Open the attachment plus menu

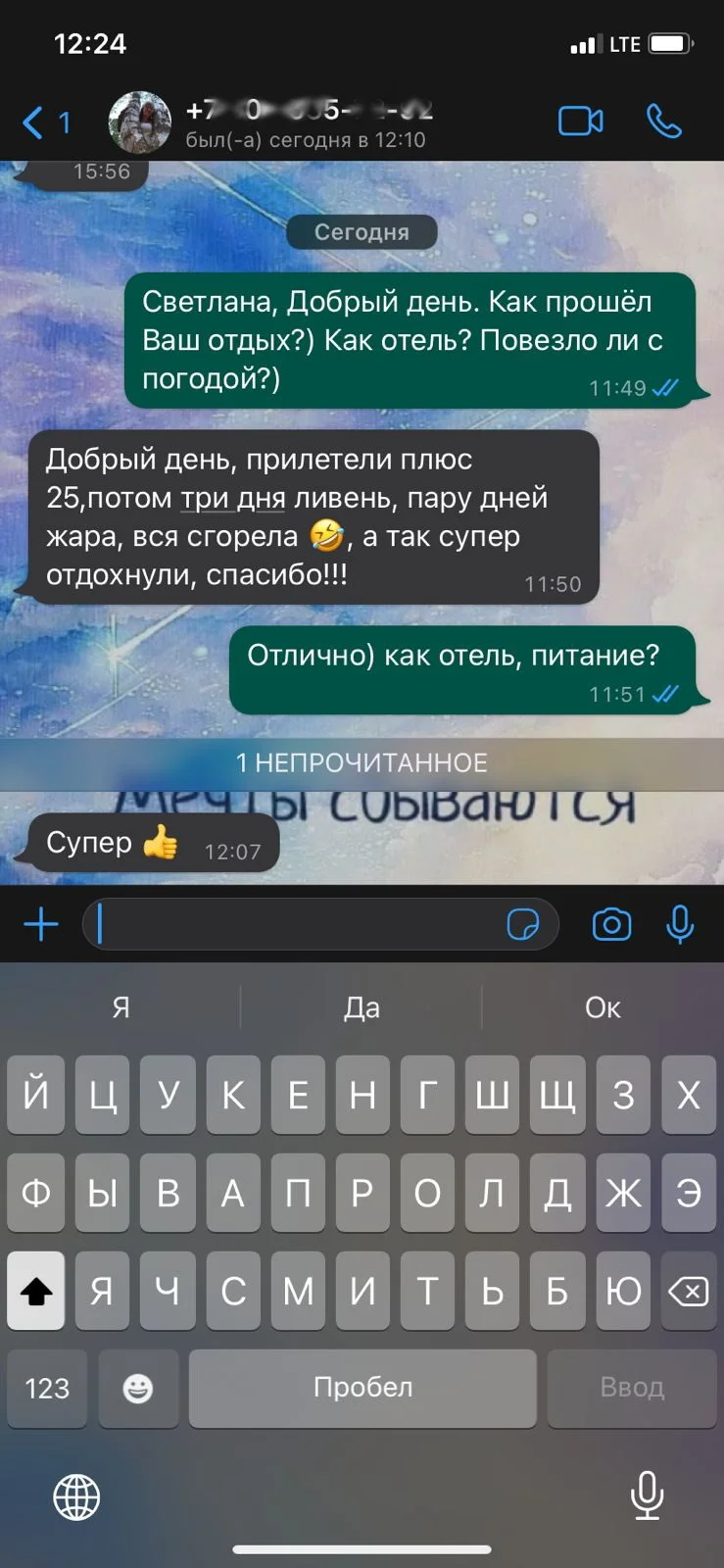41,924
